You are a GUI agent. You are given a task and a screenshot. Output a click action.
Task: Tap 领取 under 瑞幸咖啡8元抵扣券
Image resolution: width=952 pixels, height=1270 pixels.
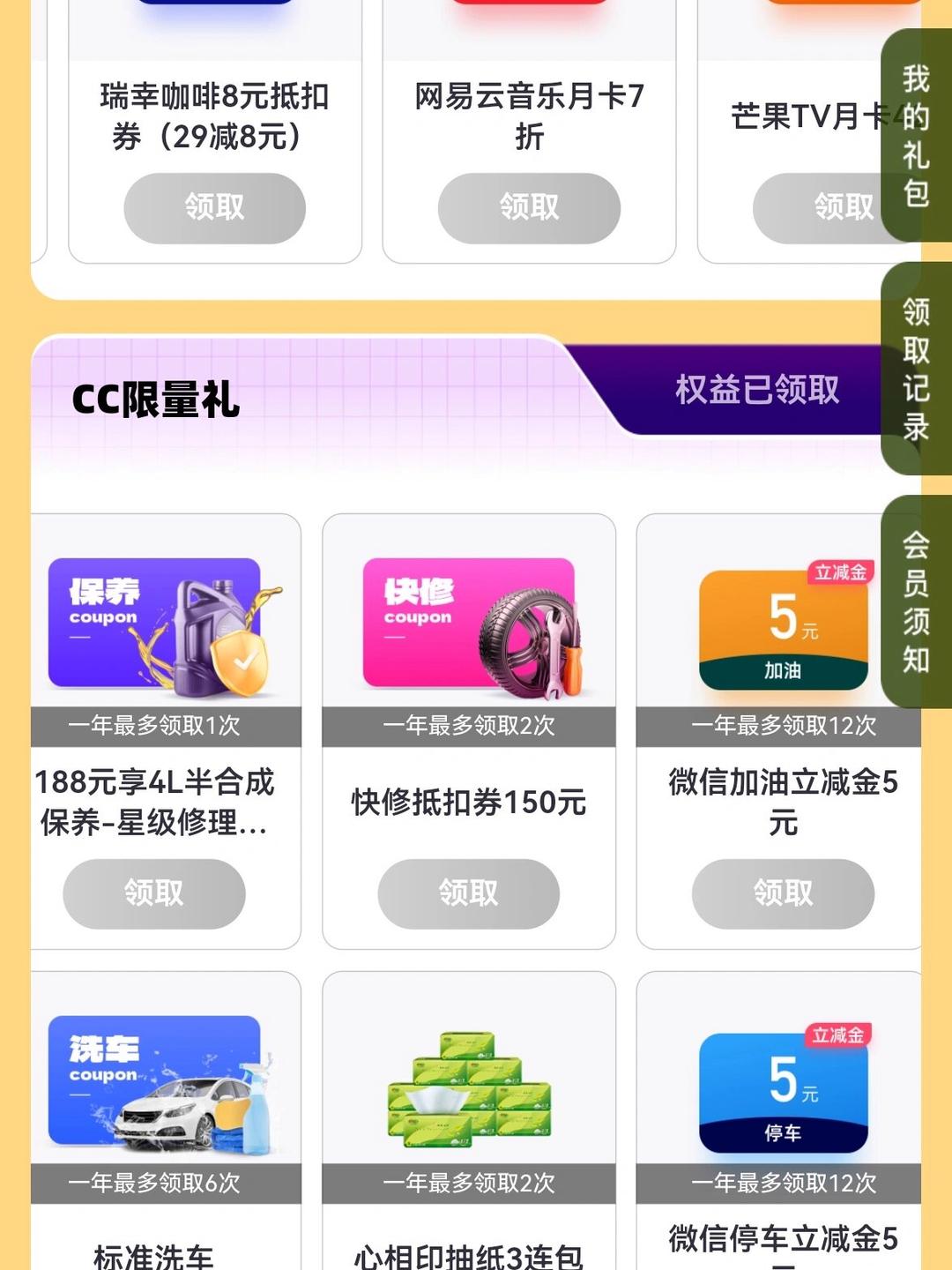(214, 208)
